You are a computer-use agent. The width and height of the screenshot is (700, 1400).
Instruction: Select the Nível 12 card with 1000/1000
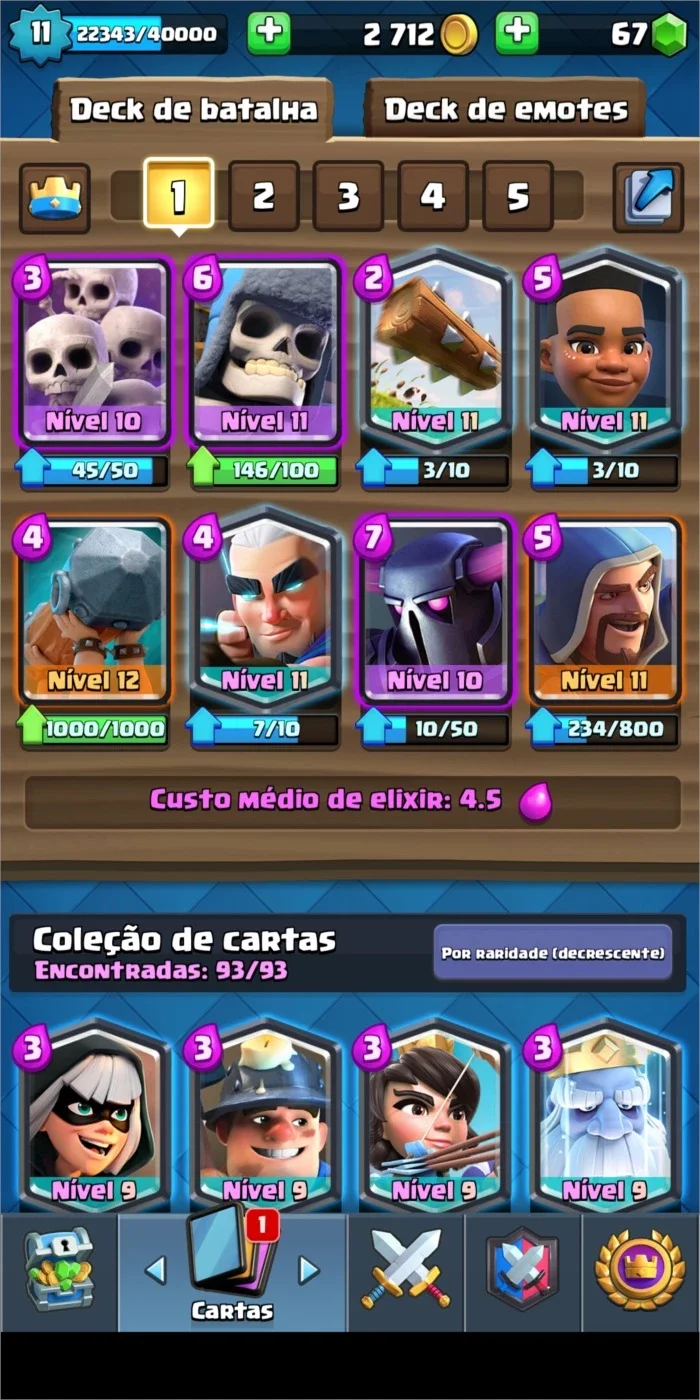point(93,610)
